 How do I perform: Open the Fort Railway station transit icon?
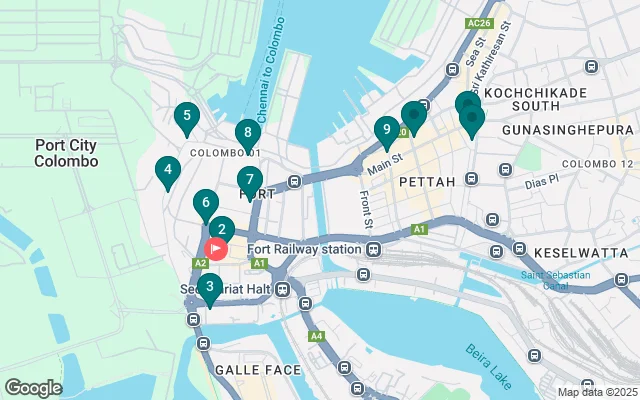click(x=373, y=249)
